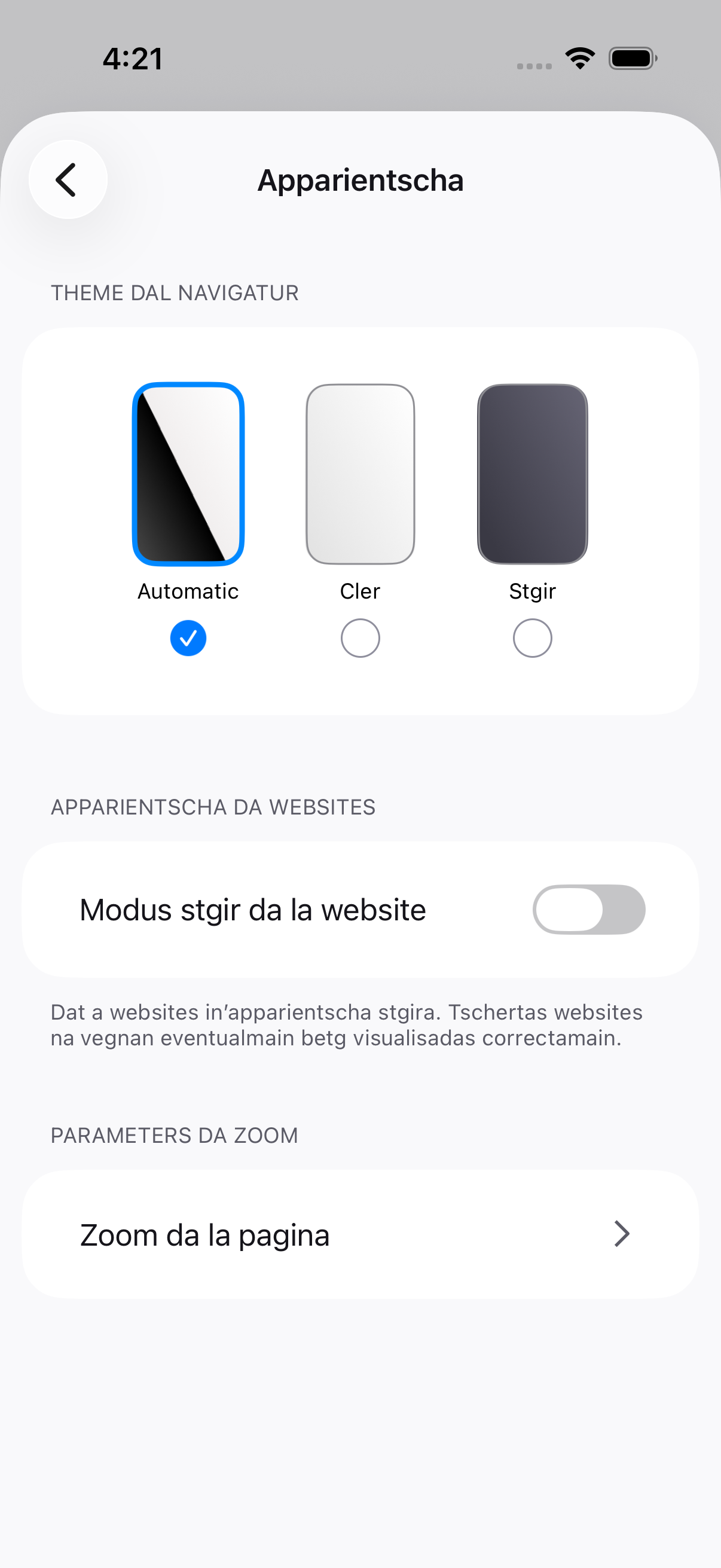
Task: Tap the radio button under Automatic
Action: click(188, 638)
